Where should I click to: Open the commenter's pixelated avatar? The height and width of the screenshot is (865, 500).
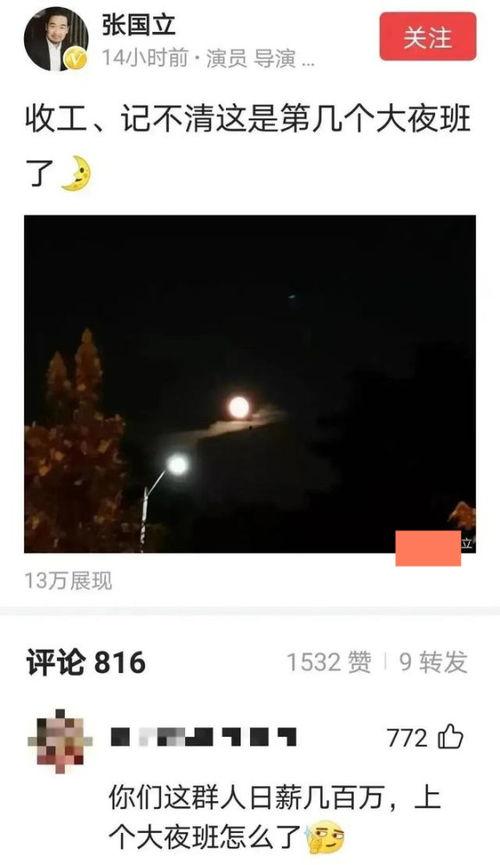click(60, 740)
